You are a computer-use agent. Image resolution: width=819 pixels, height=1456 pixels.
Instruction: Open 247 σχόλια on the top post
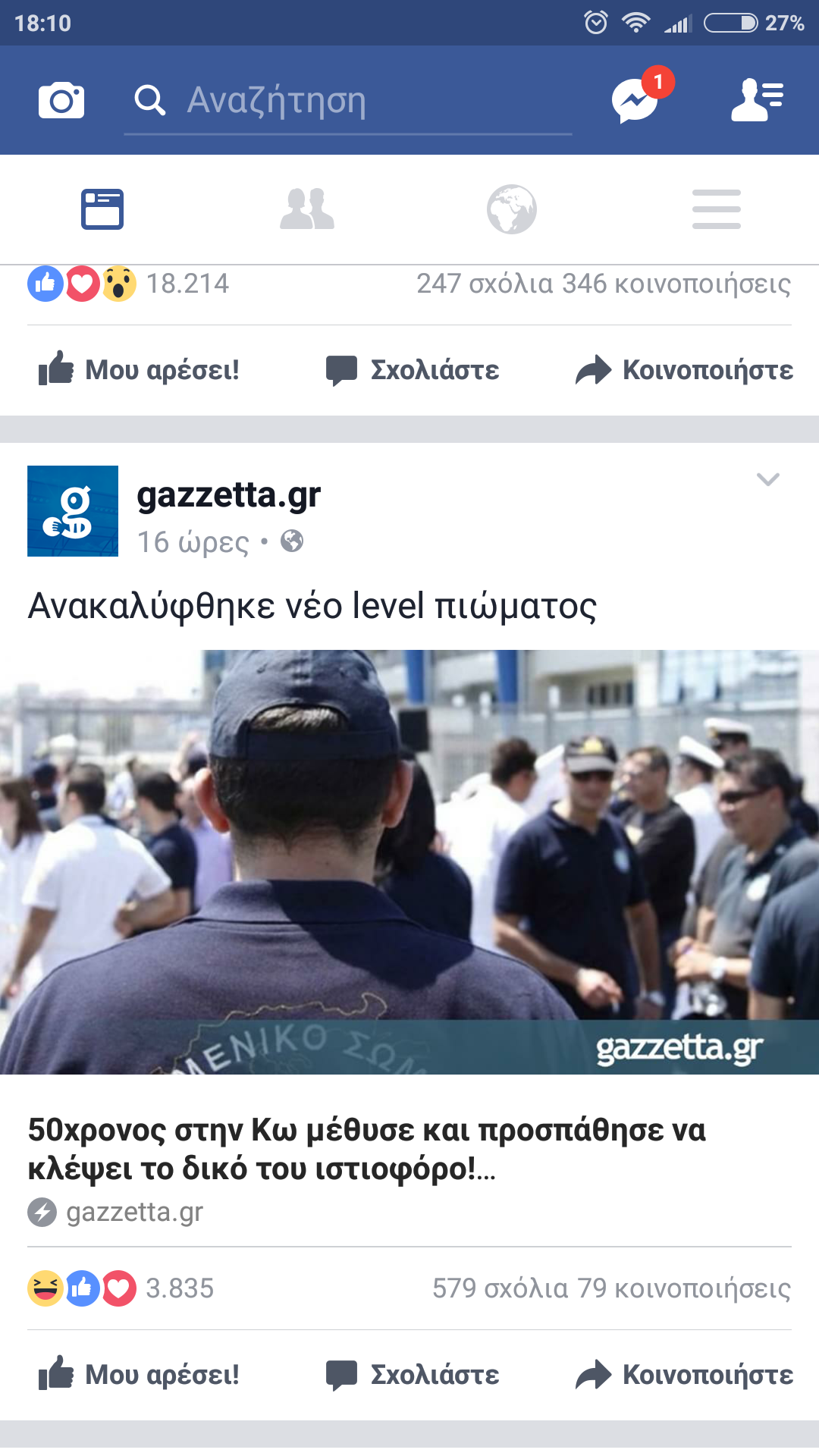tap(485, 284)
